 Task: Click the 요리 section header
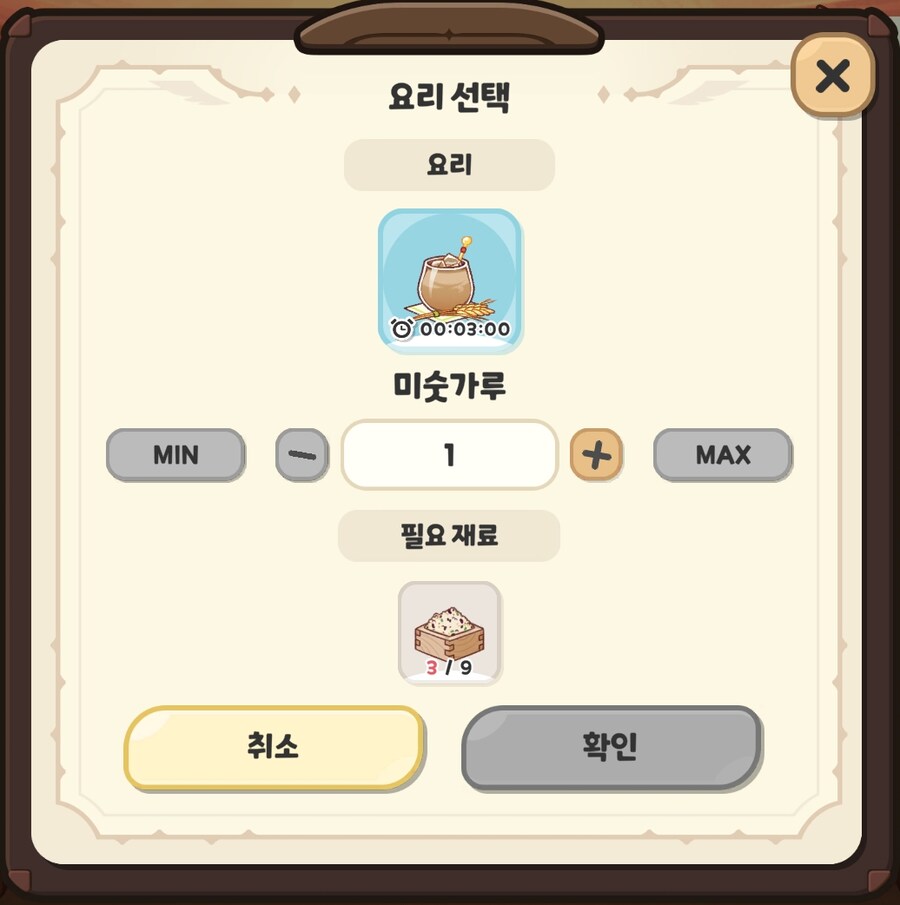[449, 165]
